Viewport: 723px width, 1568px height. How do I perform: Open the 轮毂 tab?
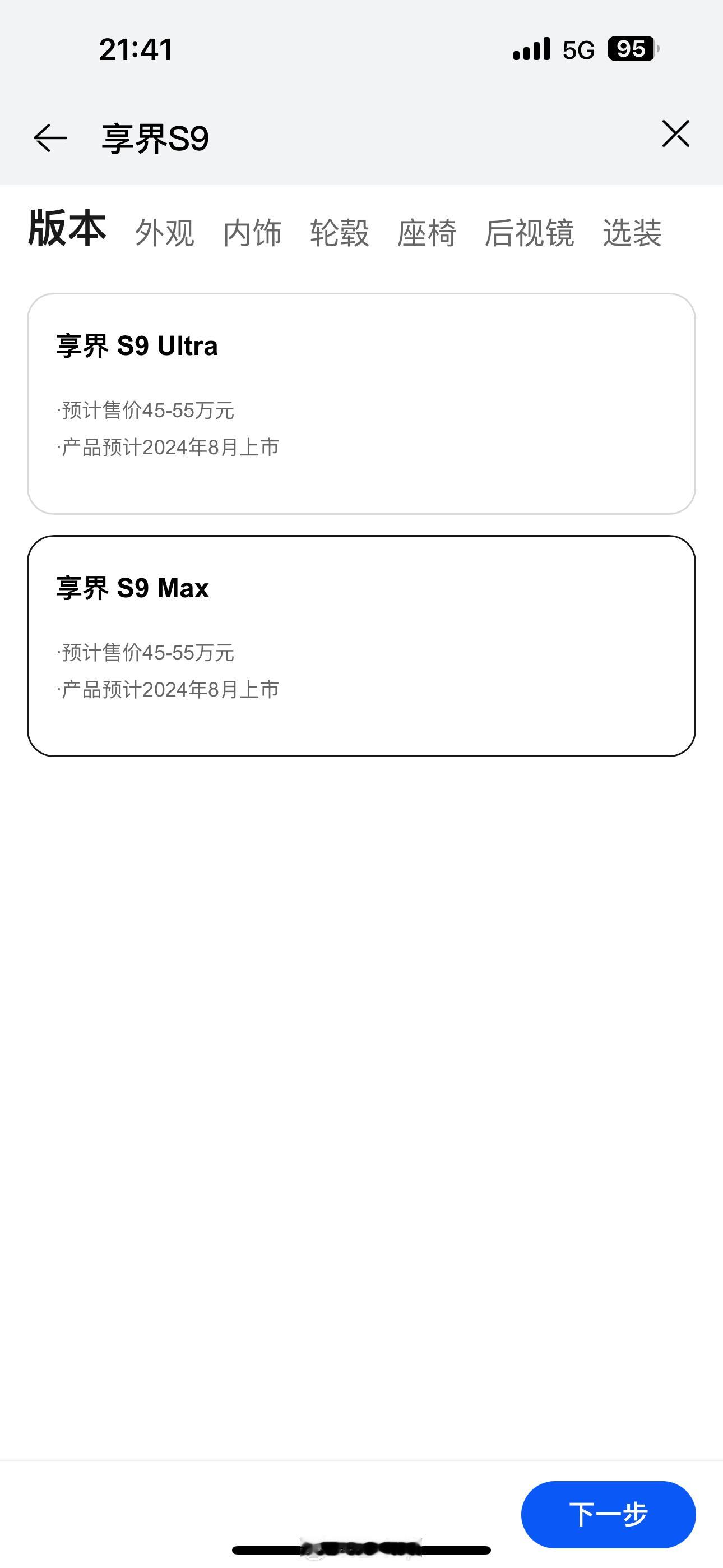341,234
